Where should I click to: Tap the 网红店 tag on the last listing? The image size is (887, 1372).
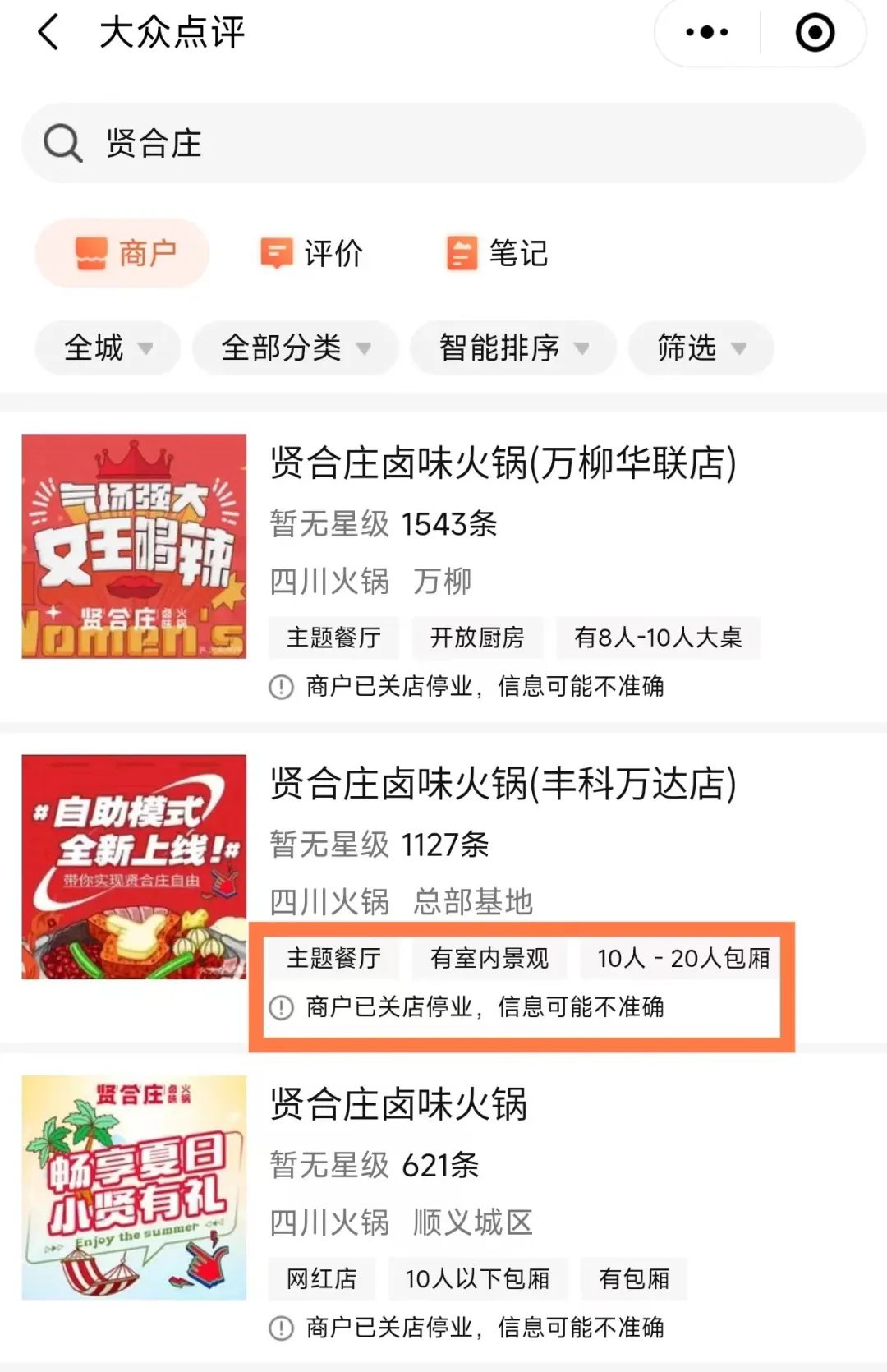pos(321,1278)
